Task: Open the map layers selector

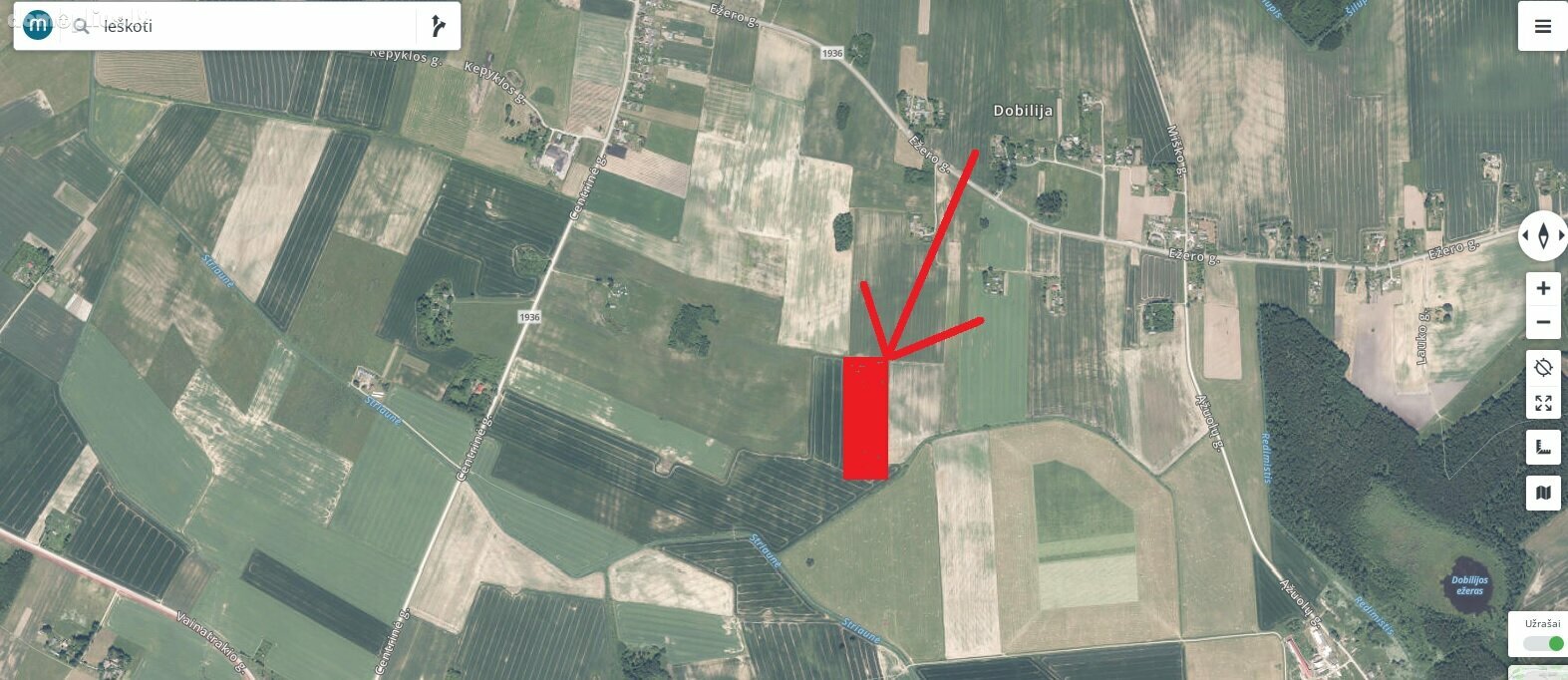Action: point(1543,493)
